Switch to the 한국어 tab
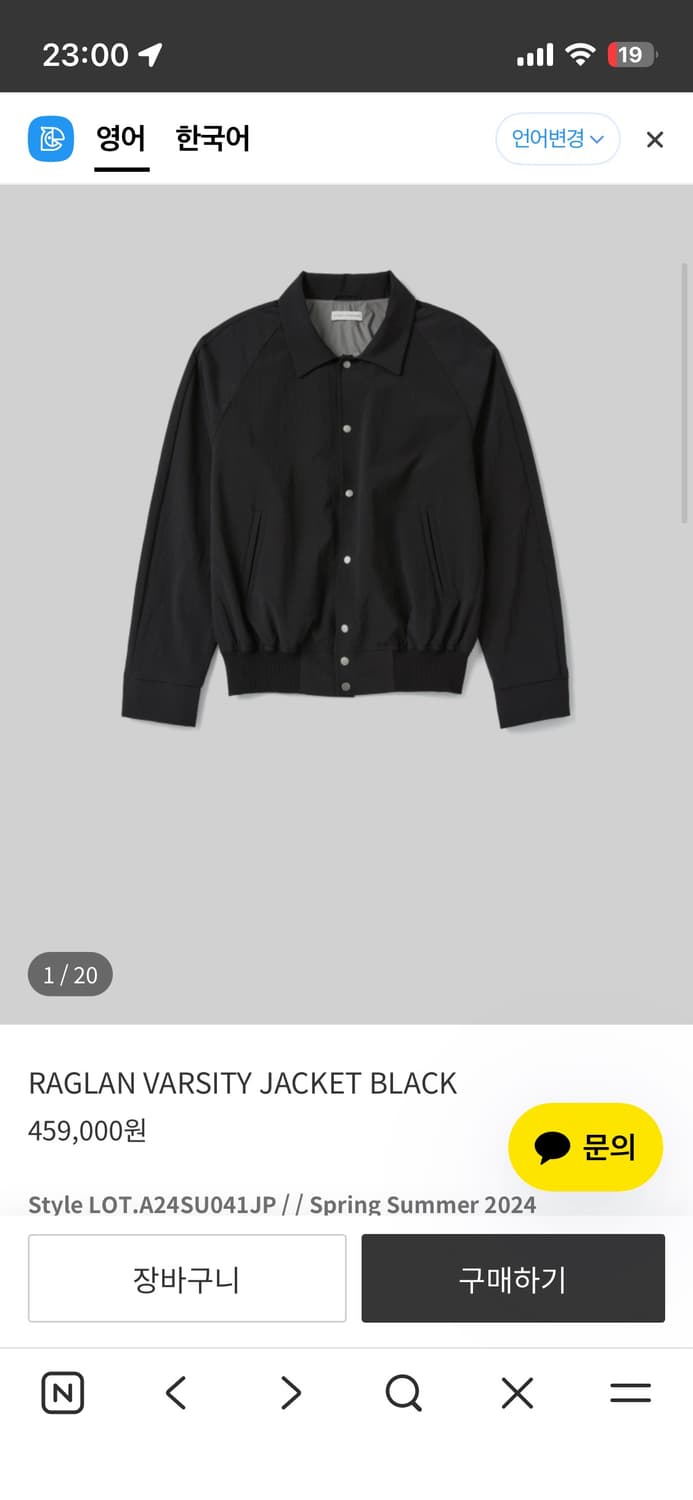 pos(212,138)
